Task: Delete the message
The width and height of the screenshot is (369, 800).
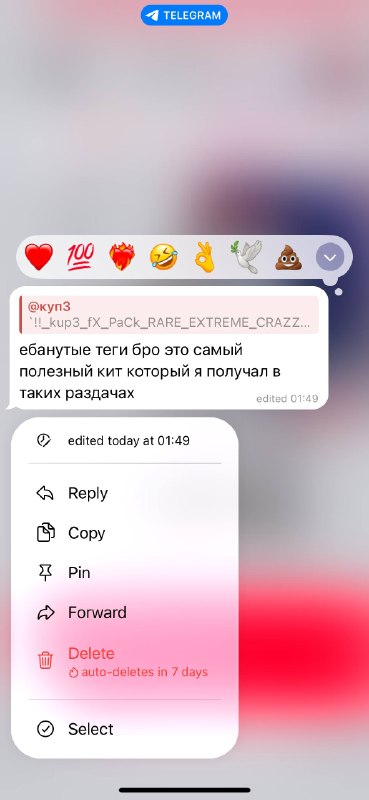Action: pyautogui.click(x=125, y=662)
